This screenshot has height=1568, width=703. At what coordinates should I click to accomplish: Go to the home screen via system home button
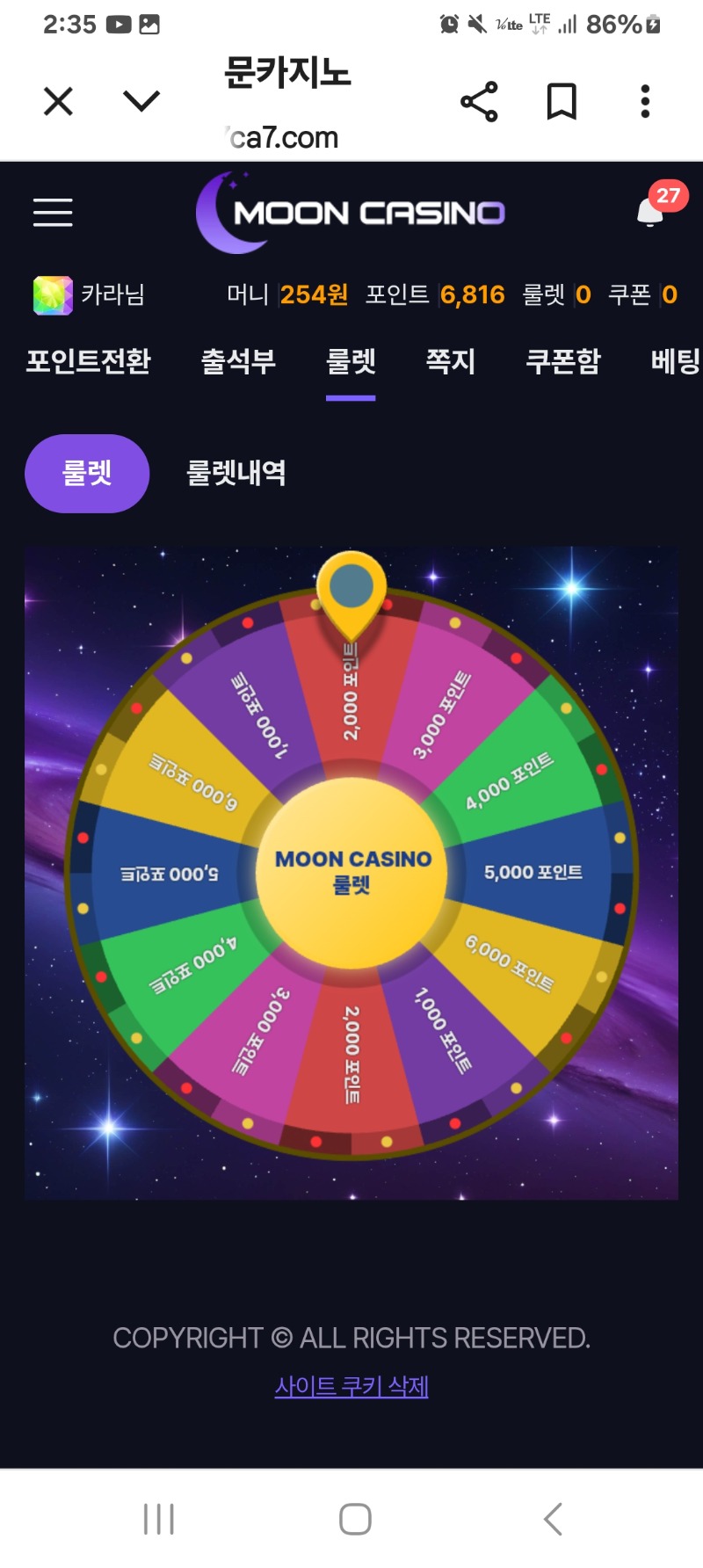tap(355, 1519)
